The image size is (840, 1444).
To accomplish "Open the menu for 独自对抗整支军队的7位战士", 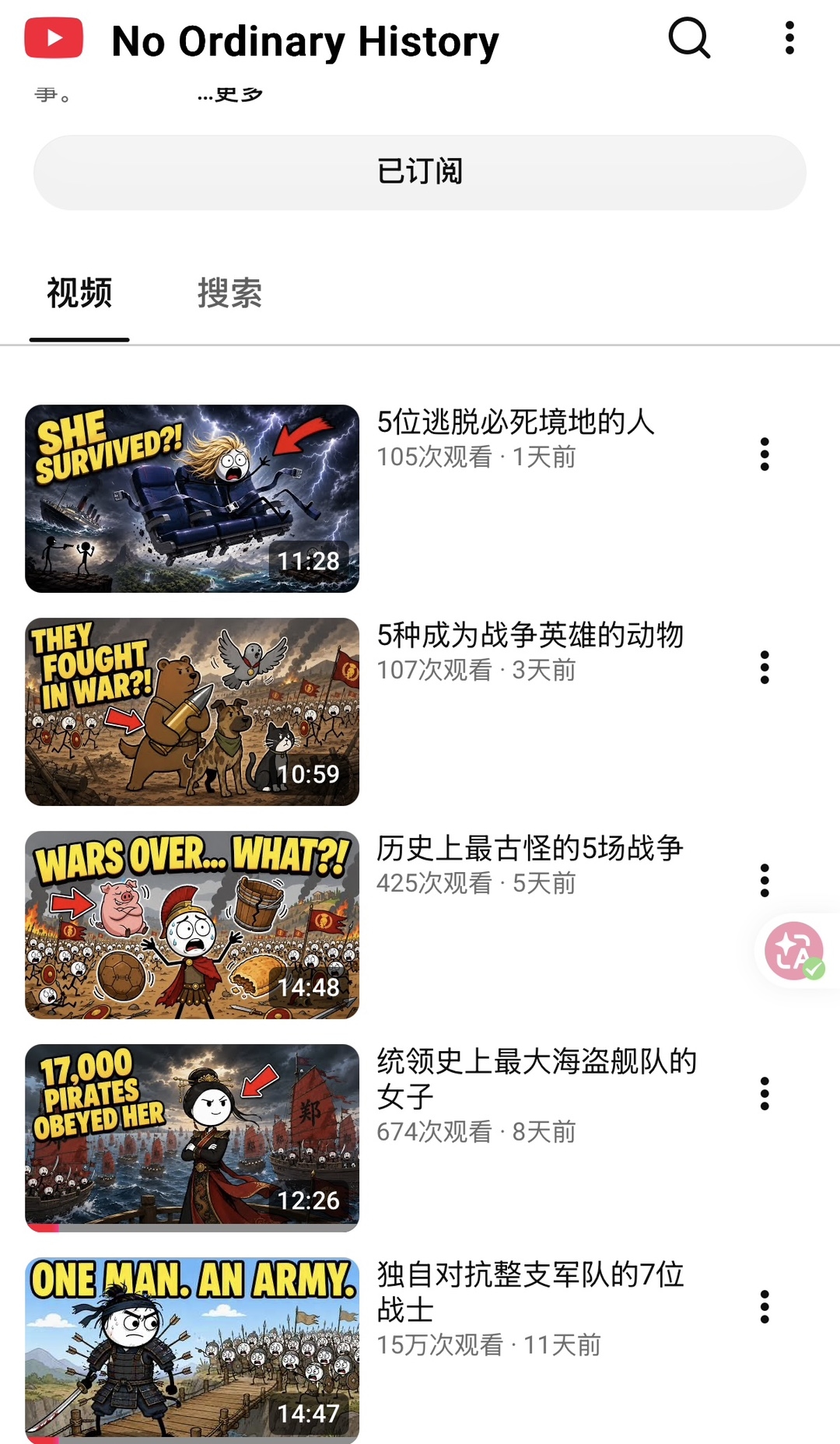I will point(765,1306).
